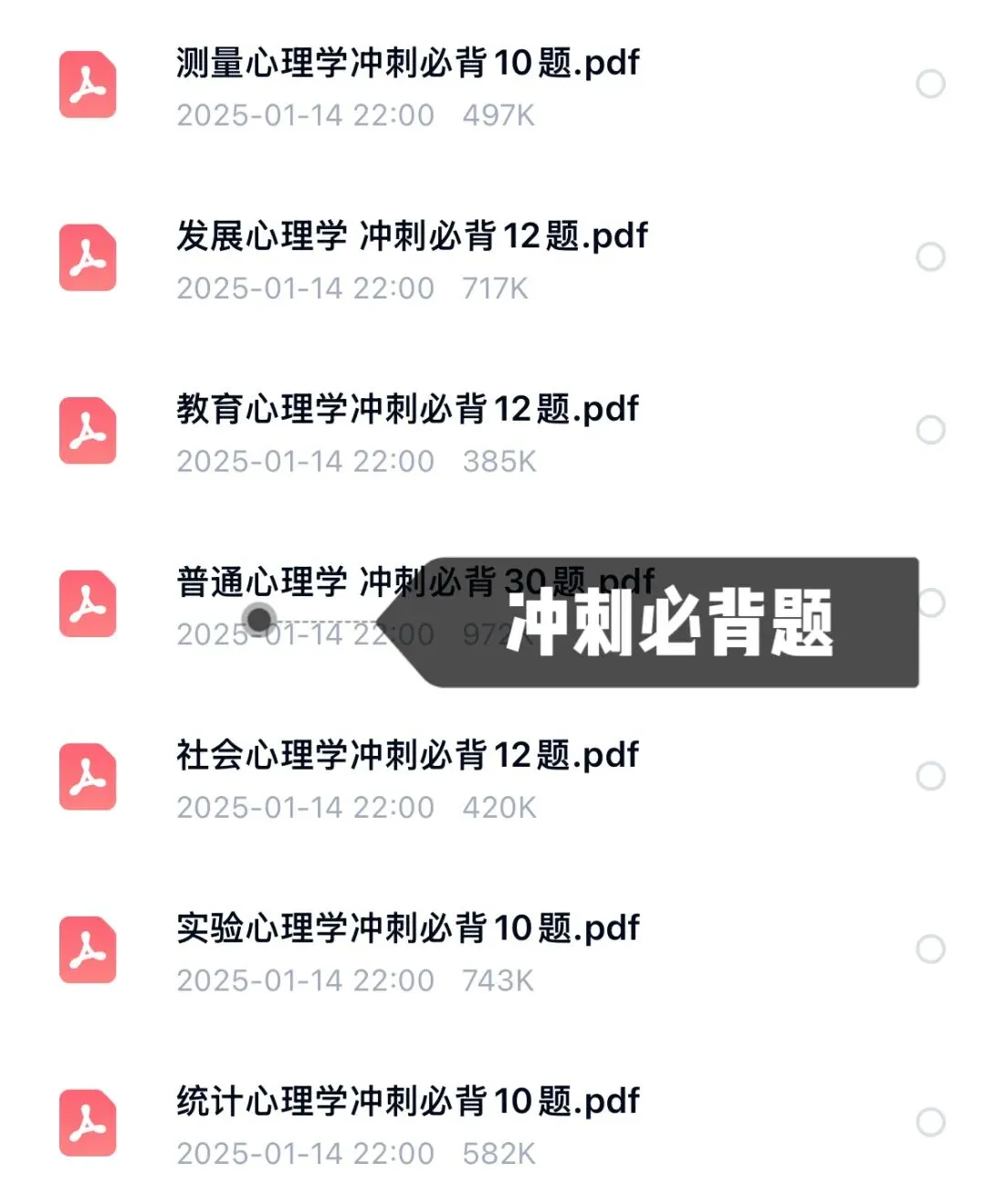Open 发展心理学 冲刺必背12题.pdf

point(411,236)
